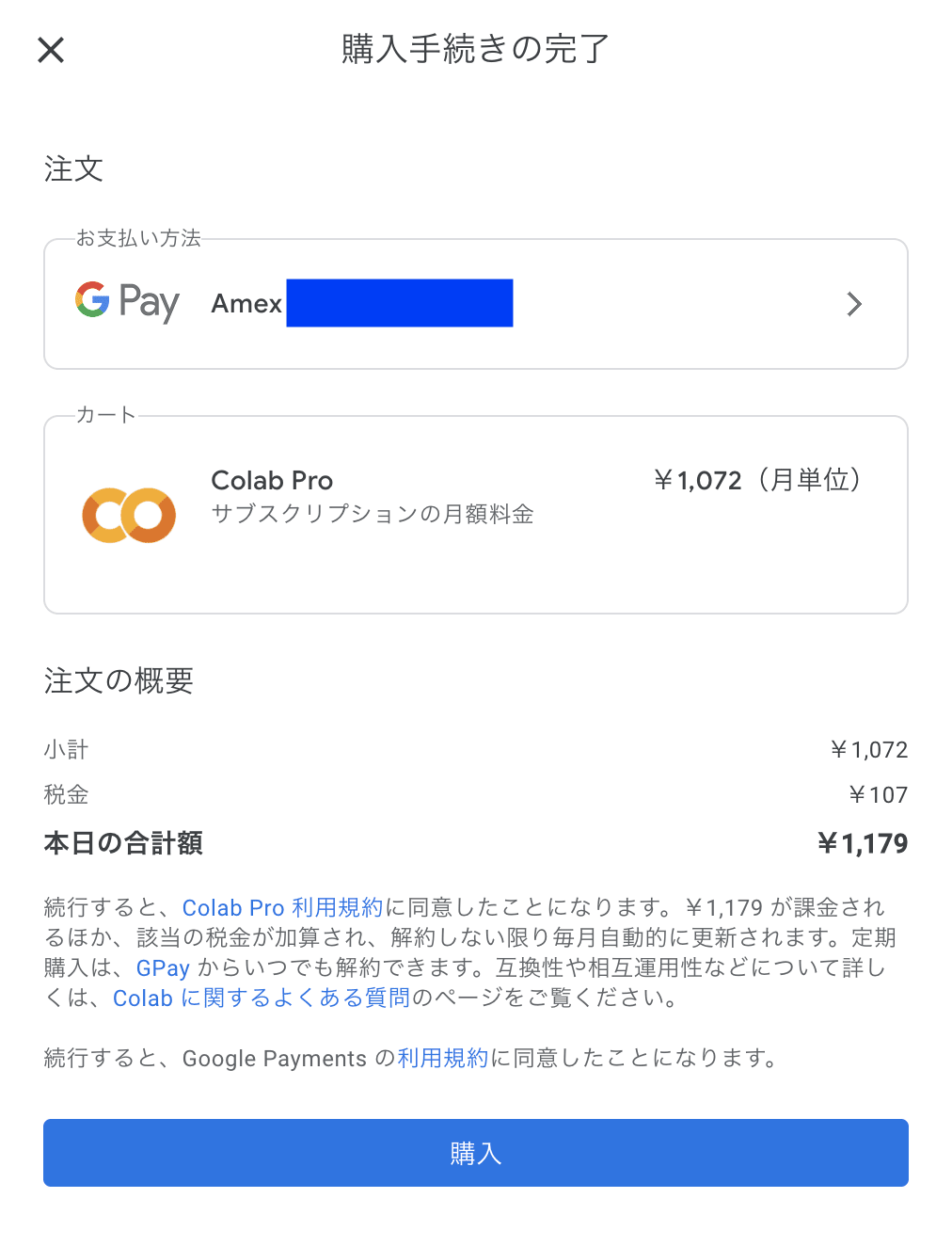Open Google Payments 利用規約 link

pos(443,1059)
